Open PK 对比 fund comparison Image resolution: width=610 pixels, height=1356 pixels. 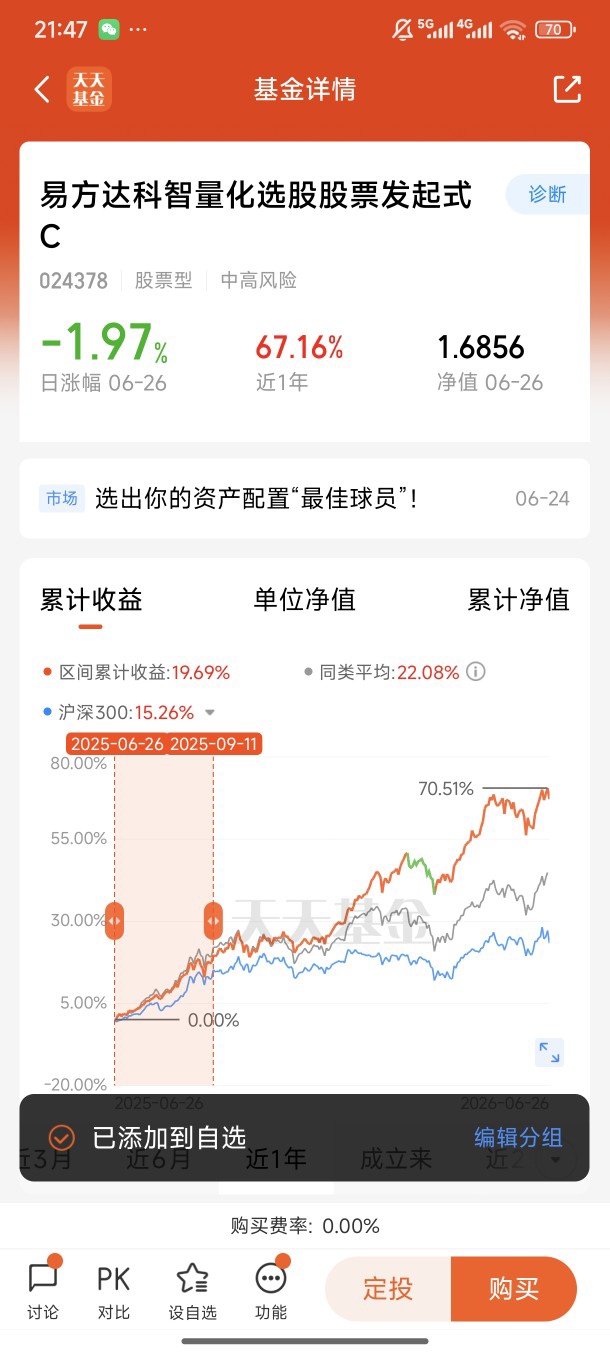(x=114, y=1291)
